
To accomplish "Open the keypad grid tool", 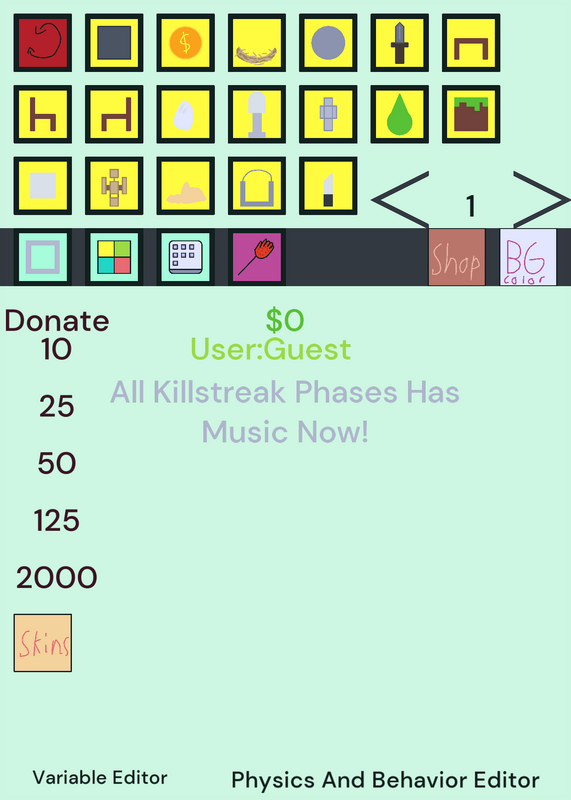I will (185, 257).
